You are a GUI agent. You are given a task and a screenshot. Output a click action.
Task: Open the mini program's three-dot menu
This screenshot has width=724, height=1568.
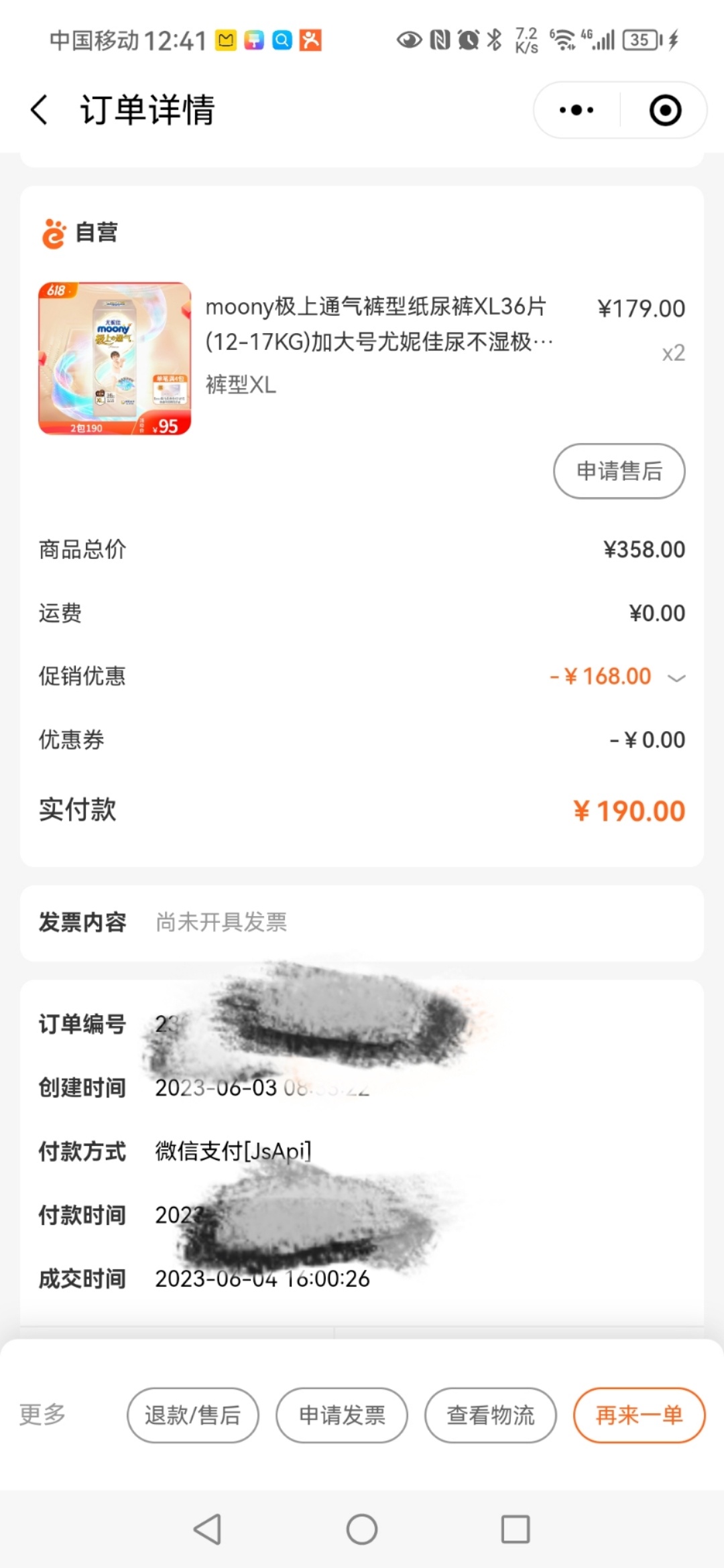tap(577, 110)
